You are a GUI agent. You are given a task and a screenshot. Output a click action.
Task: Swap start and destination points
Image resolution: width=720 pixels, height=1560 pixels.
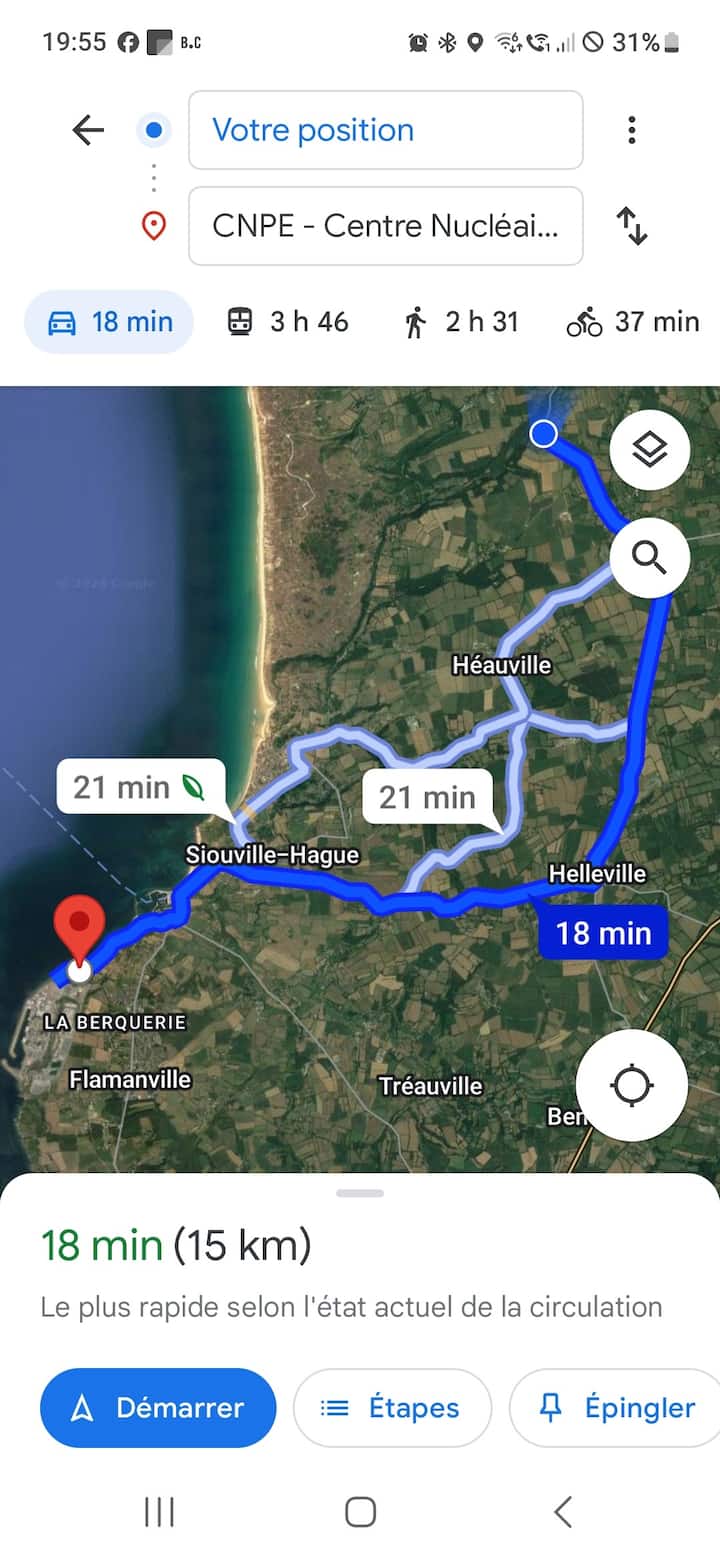coord(631,226)
